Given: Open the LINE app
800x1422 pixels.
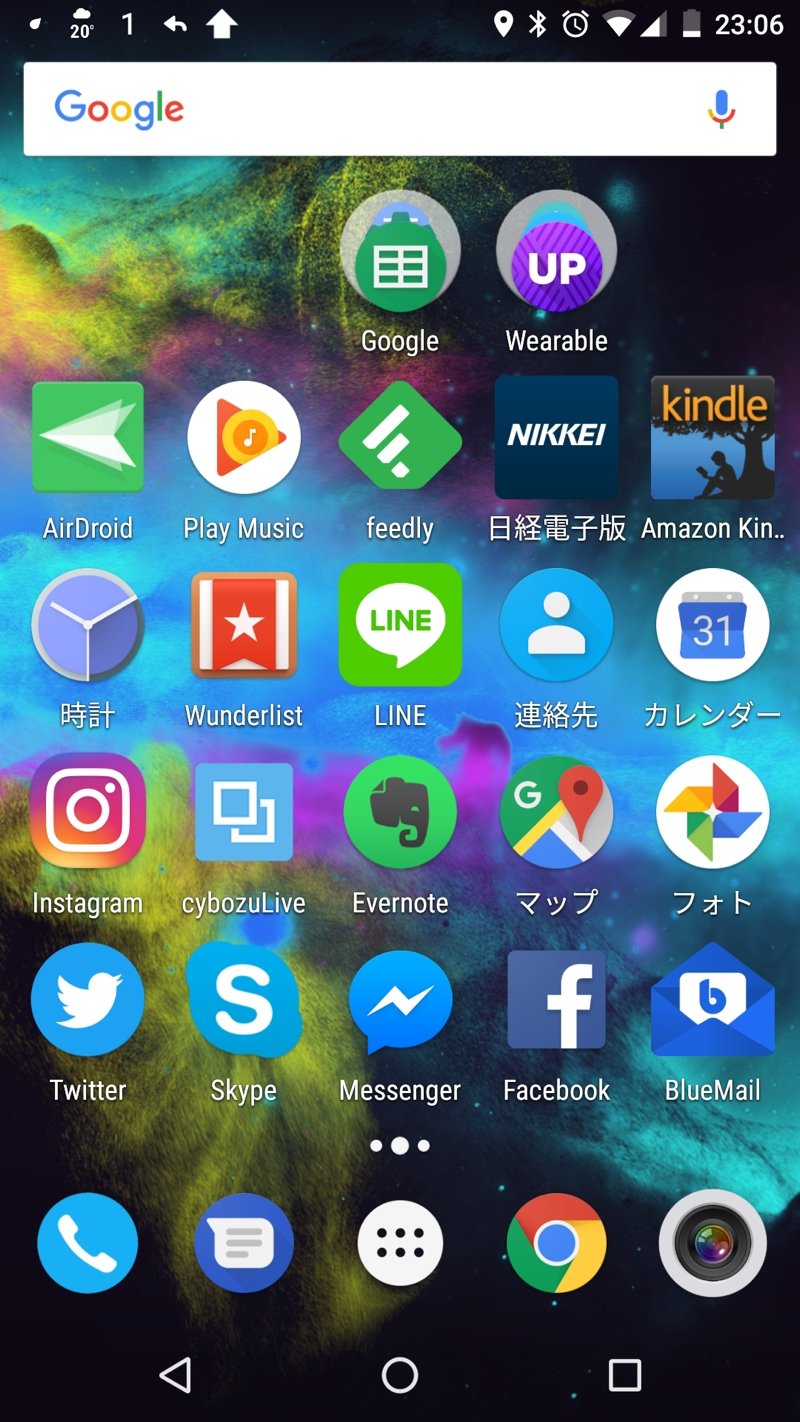Looking at the screenshot, I should [x=400, y=625].
